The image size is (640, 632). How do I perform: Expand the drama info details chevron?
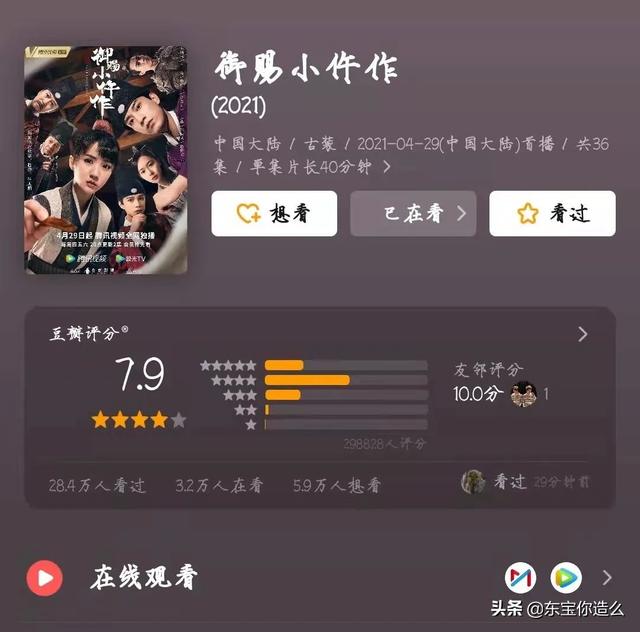pyautogui.click(x=387, y=167)
